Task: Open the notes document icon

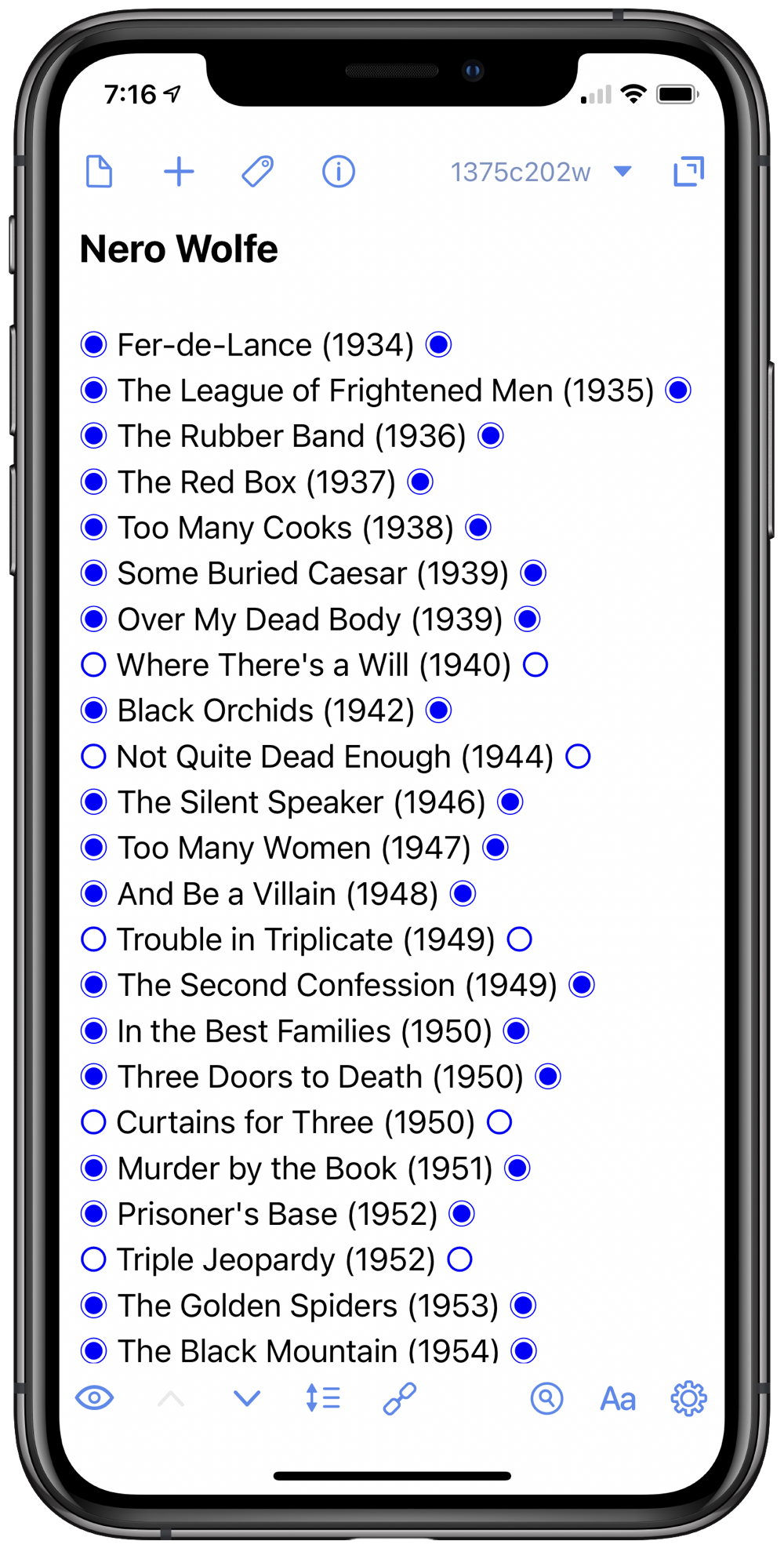Action: pos(99,172)
